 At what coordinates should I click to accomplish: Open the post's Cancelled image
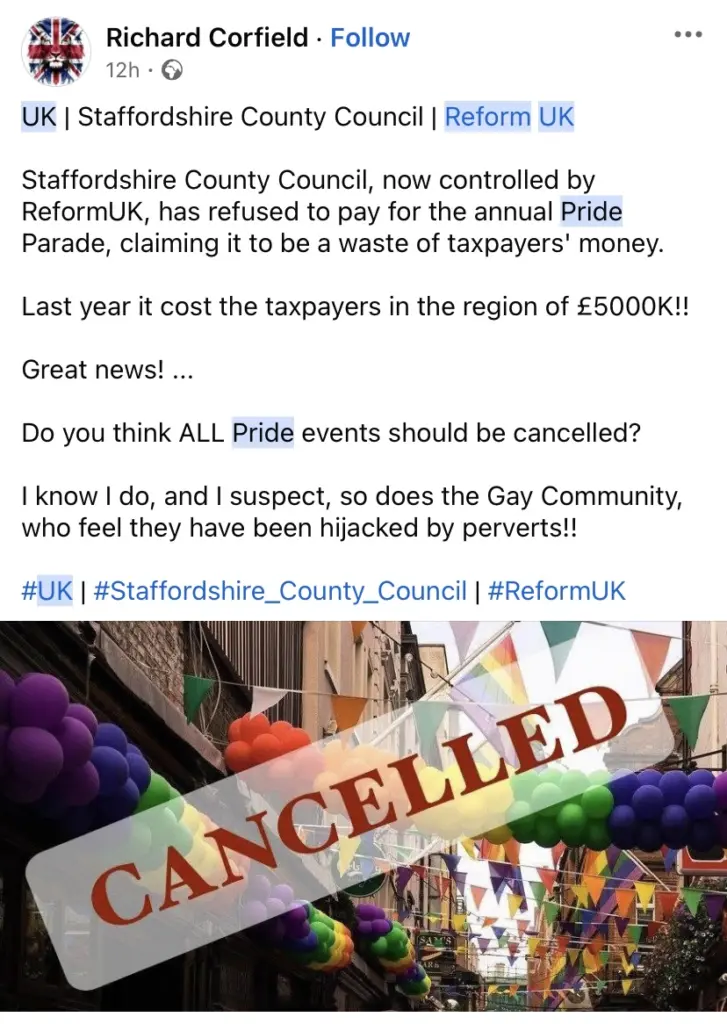[x=363, y=815]
